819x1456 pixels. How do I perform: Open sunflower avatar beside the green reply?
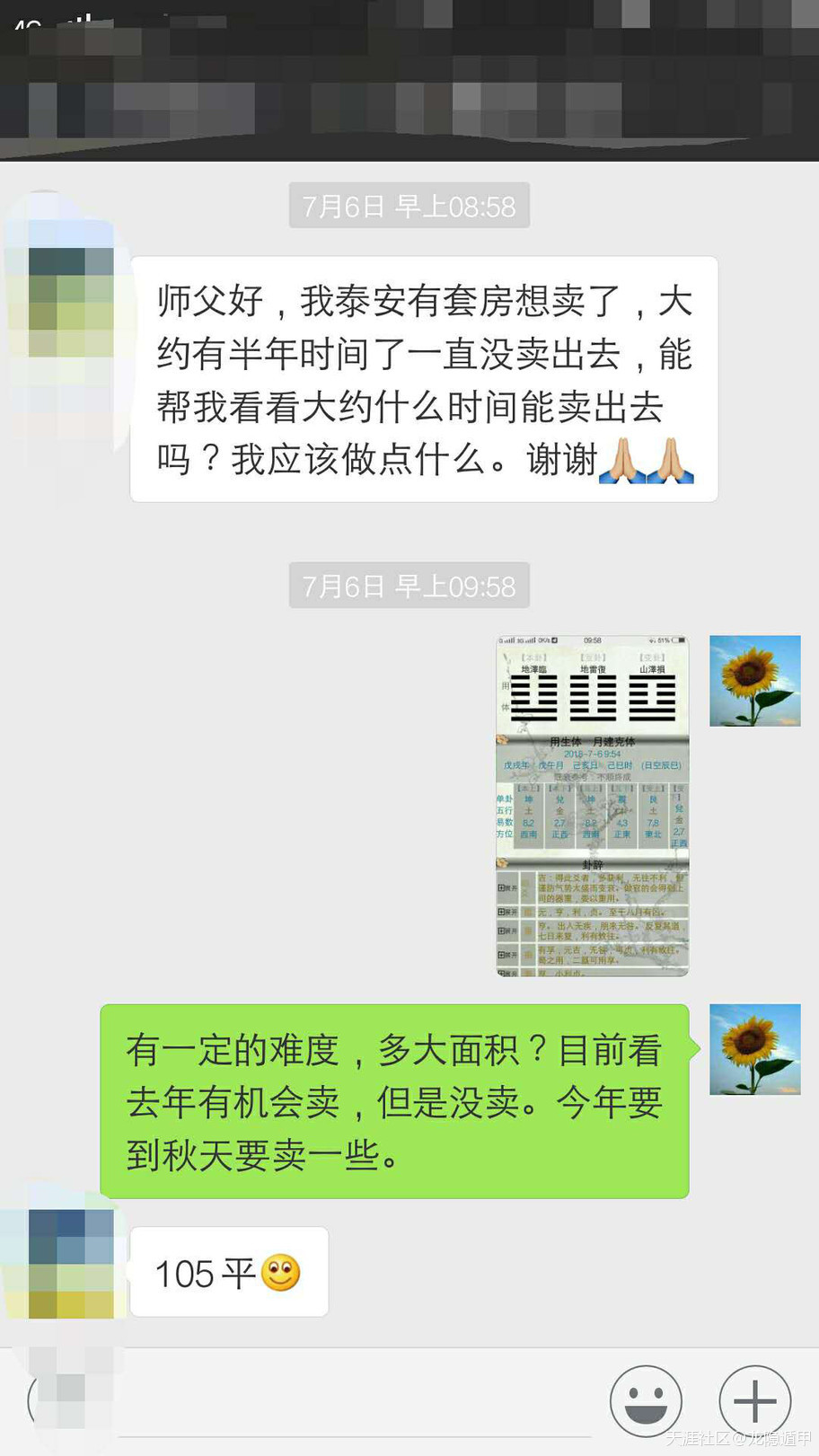click(x=754, y=1049)
